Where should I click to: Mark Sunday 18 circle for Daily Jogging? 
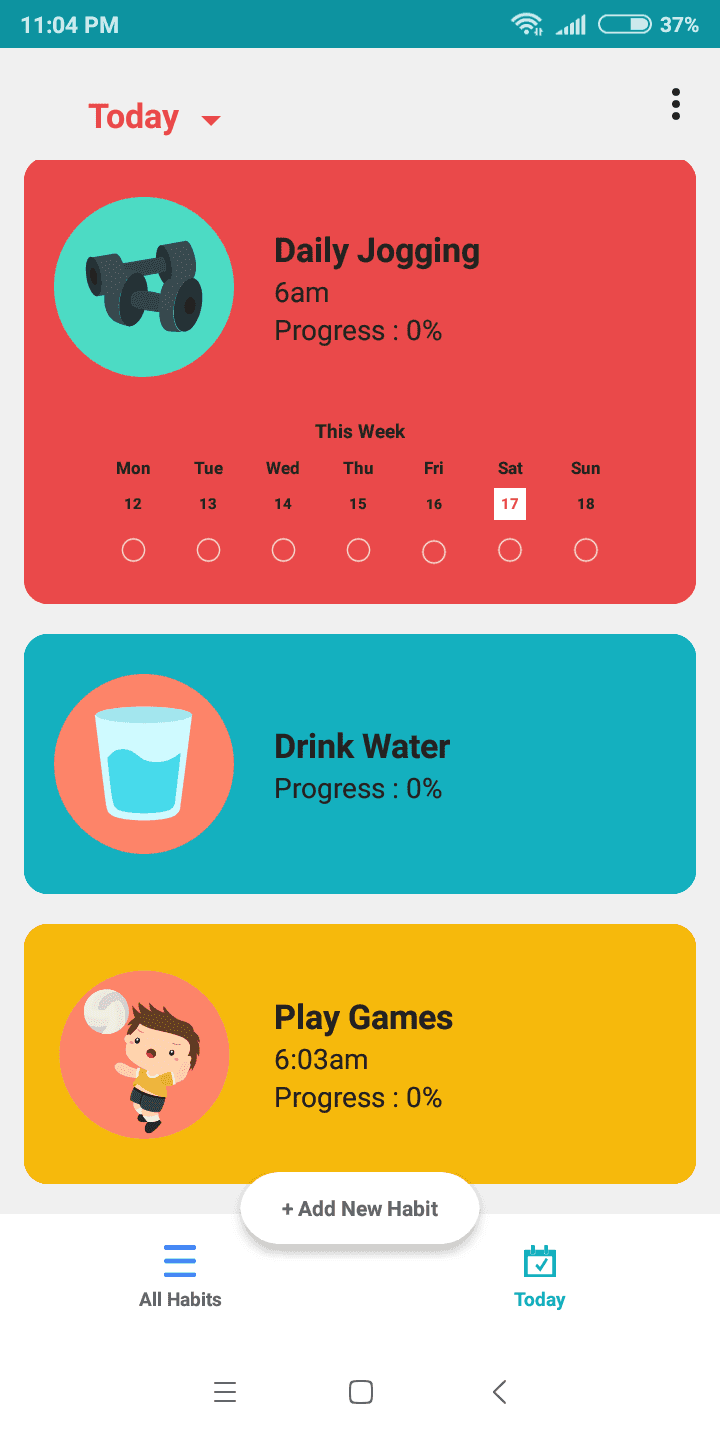click(586, 550)
